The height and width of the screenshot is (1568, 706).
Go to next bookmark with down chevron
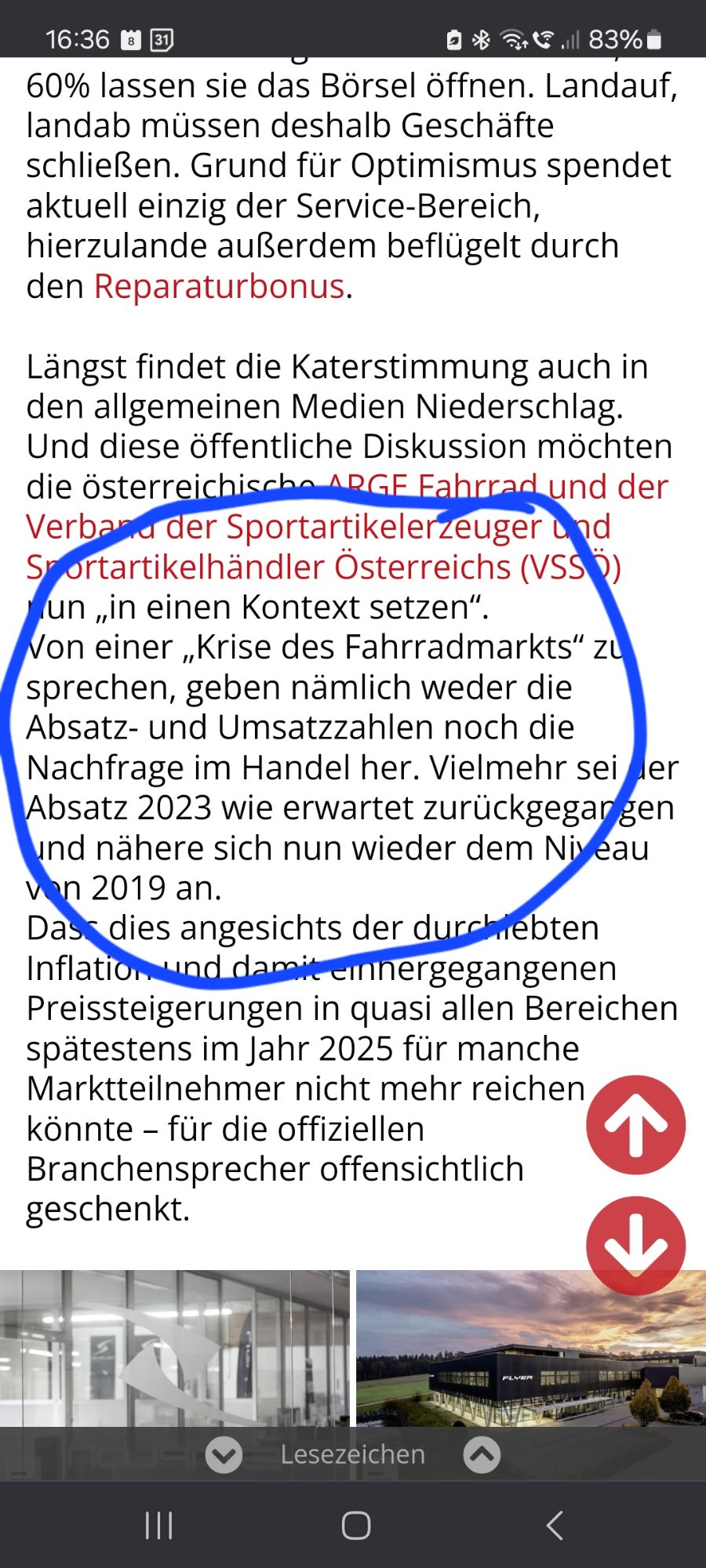point(224,1456)
